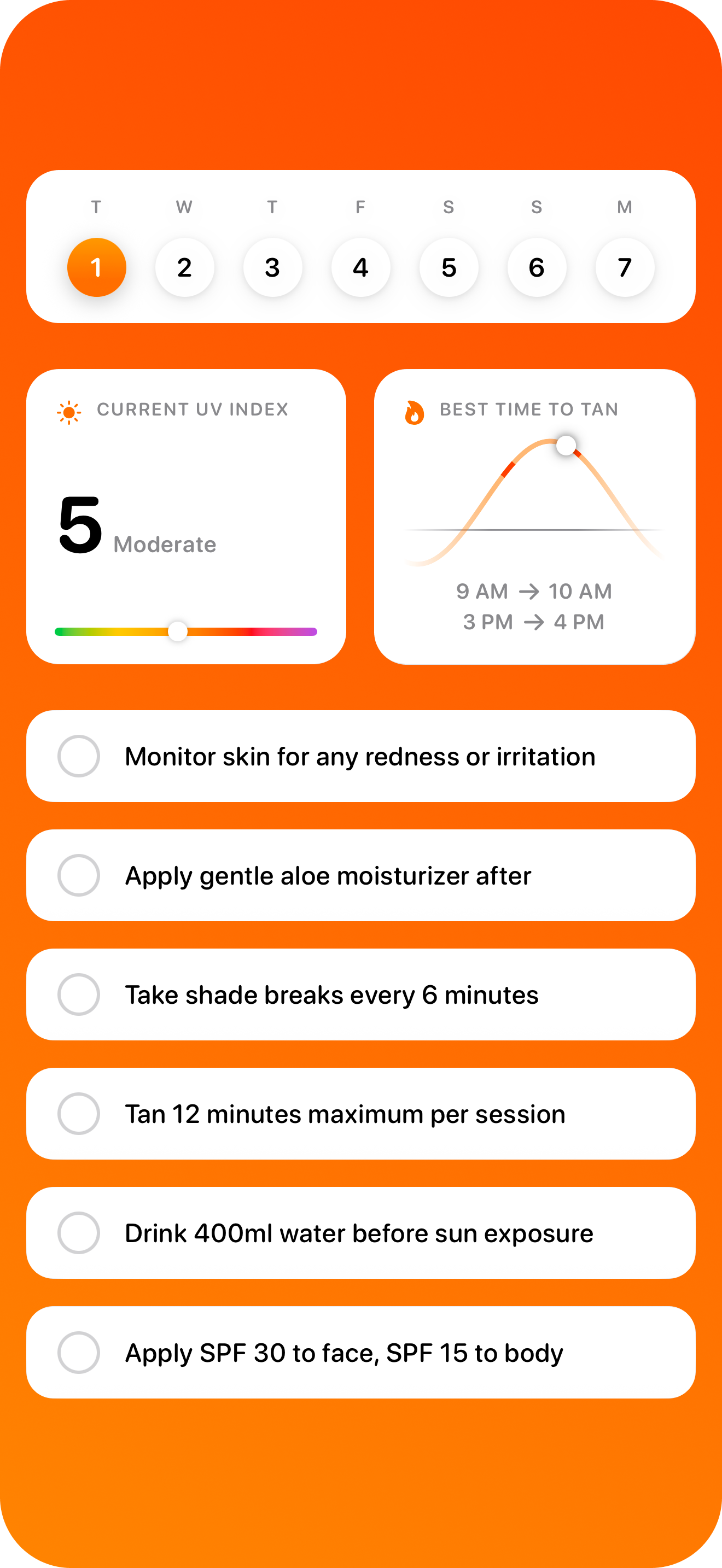Select day 2 in the week strip
722x1568 pixels.
(184, 267)
